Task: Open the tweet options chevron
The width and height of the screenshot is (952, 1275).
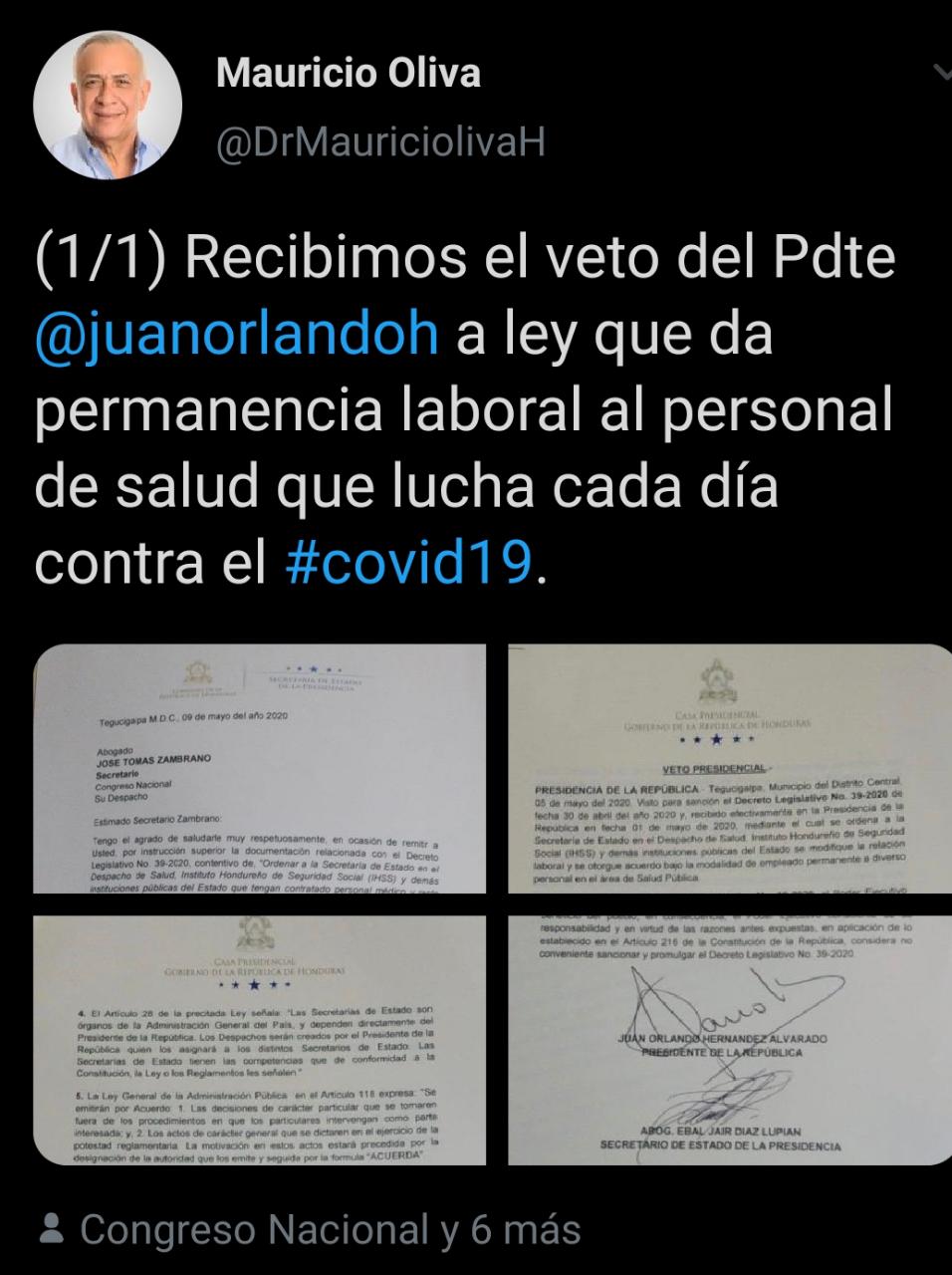Action: point(942,72)
